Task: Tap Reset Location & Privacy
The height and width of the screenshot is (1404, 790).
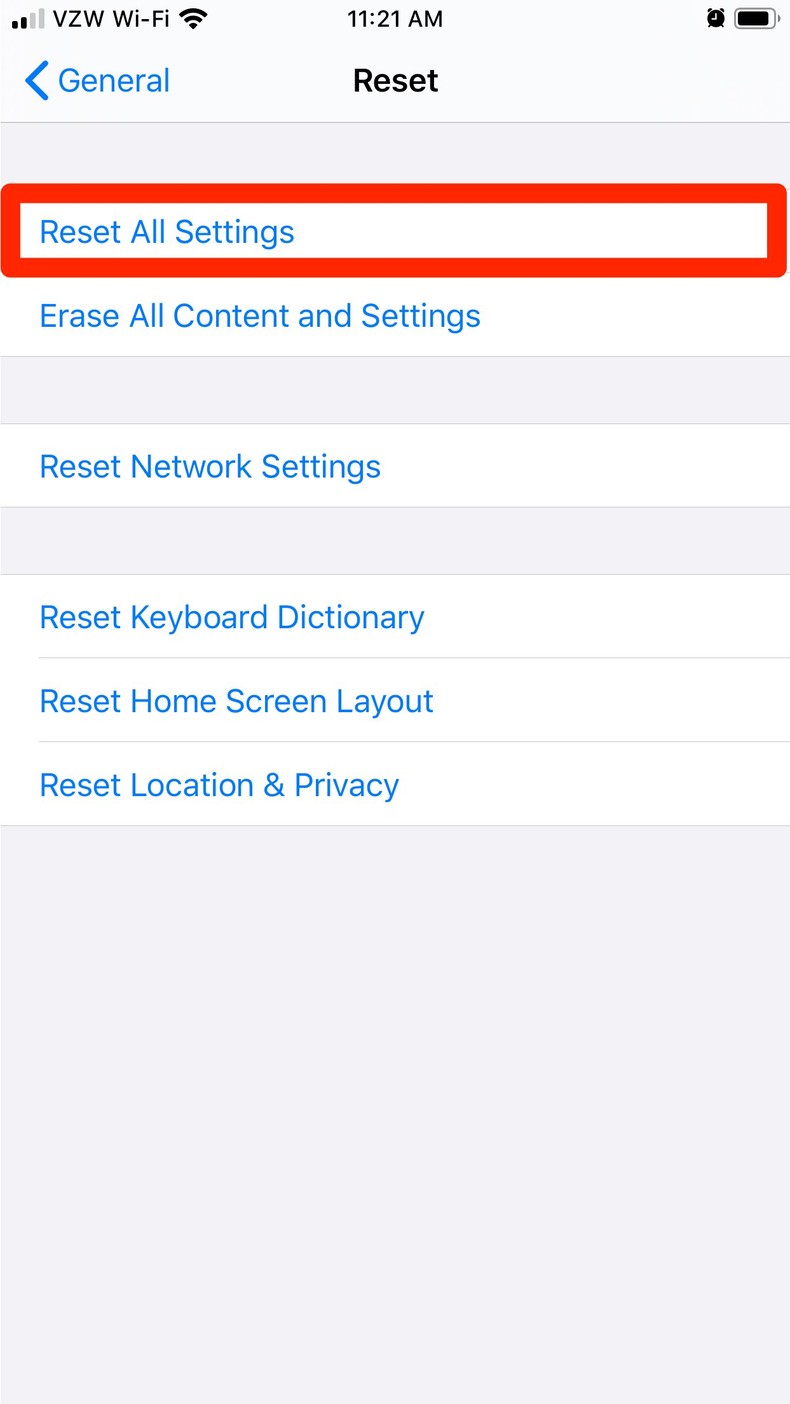Action: tap(219, 786)
